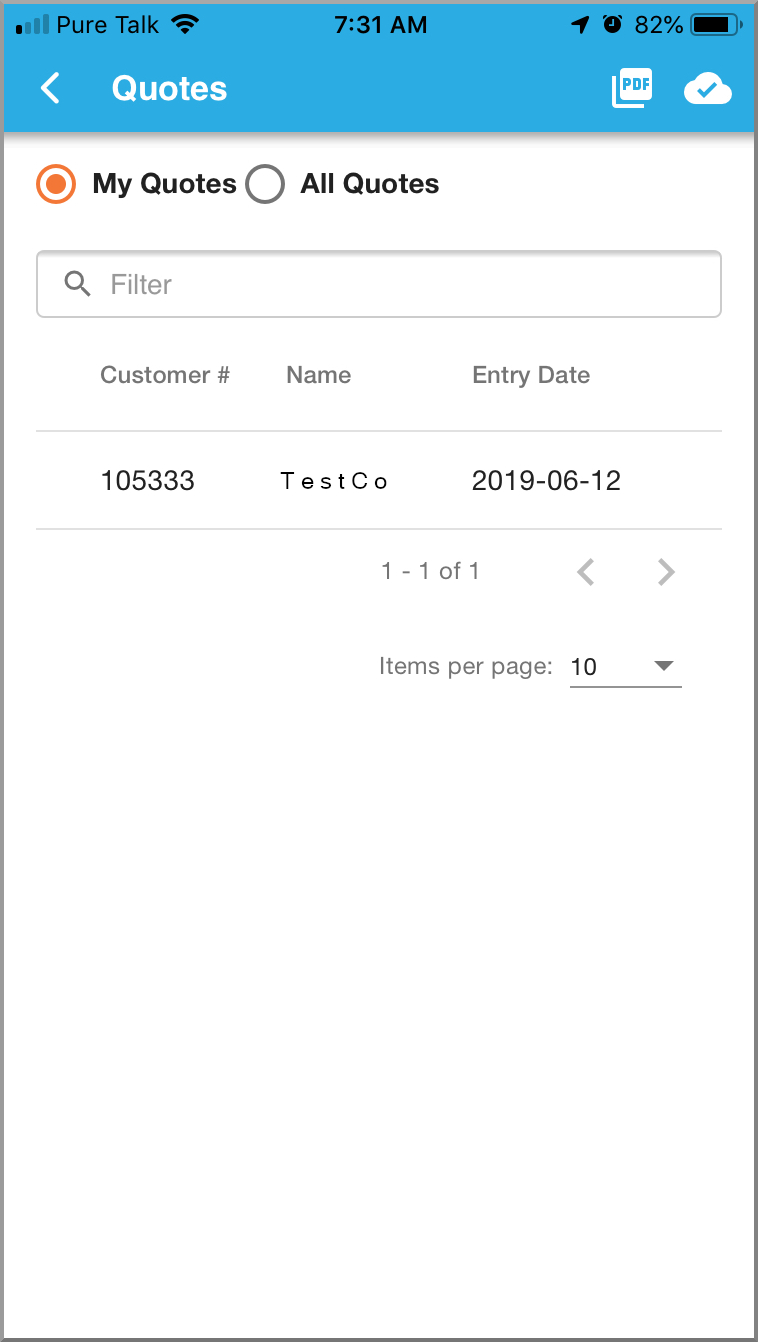Open the PDF documents icon
The height and width of the screenshot is (1342, 758).
632,88
